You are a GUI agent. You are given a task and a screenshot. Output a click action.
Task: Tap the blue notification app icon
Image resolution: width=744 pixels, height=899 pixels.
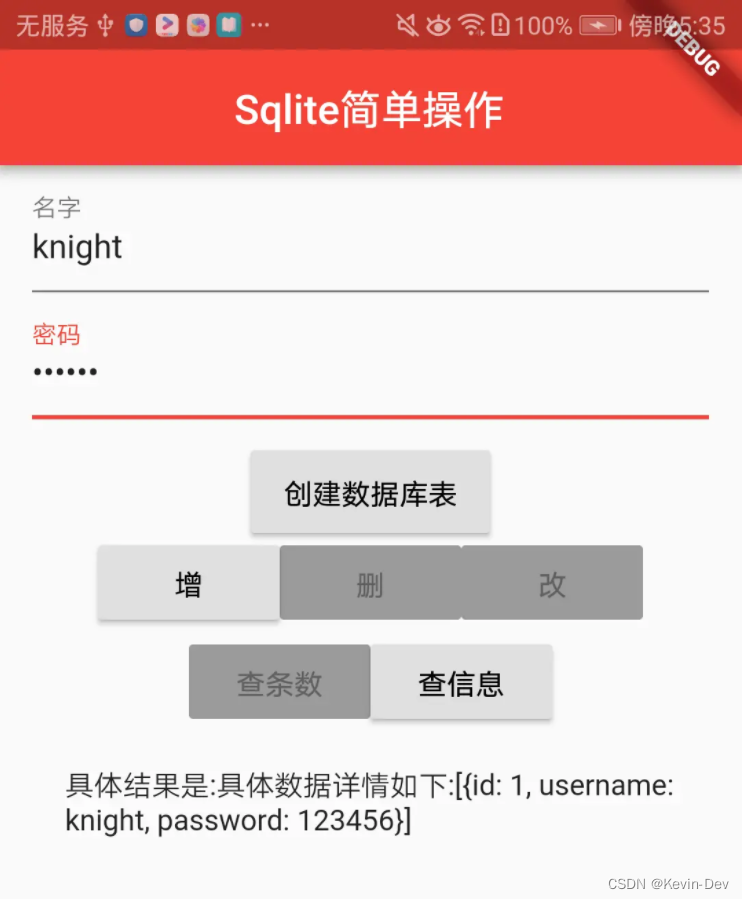[136, 24]
